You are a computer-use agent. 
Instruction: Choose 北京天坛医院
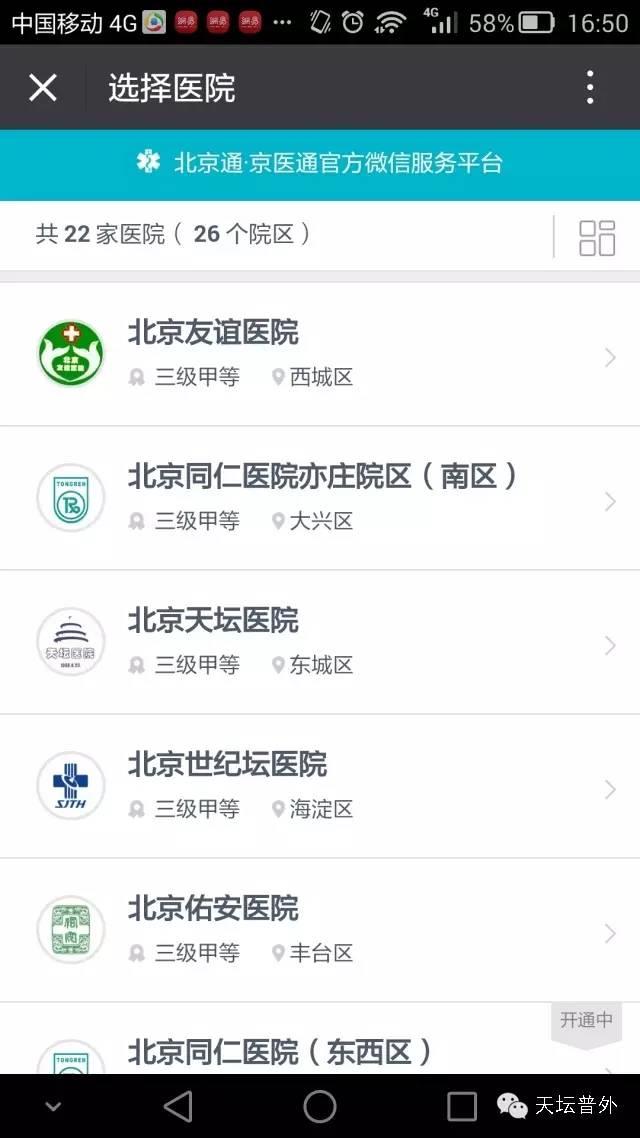pyautogui.click(x=320, y=642)
